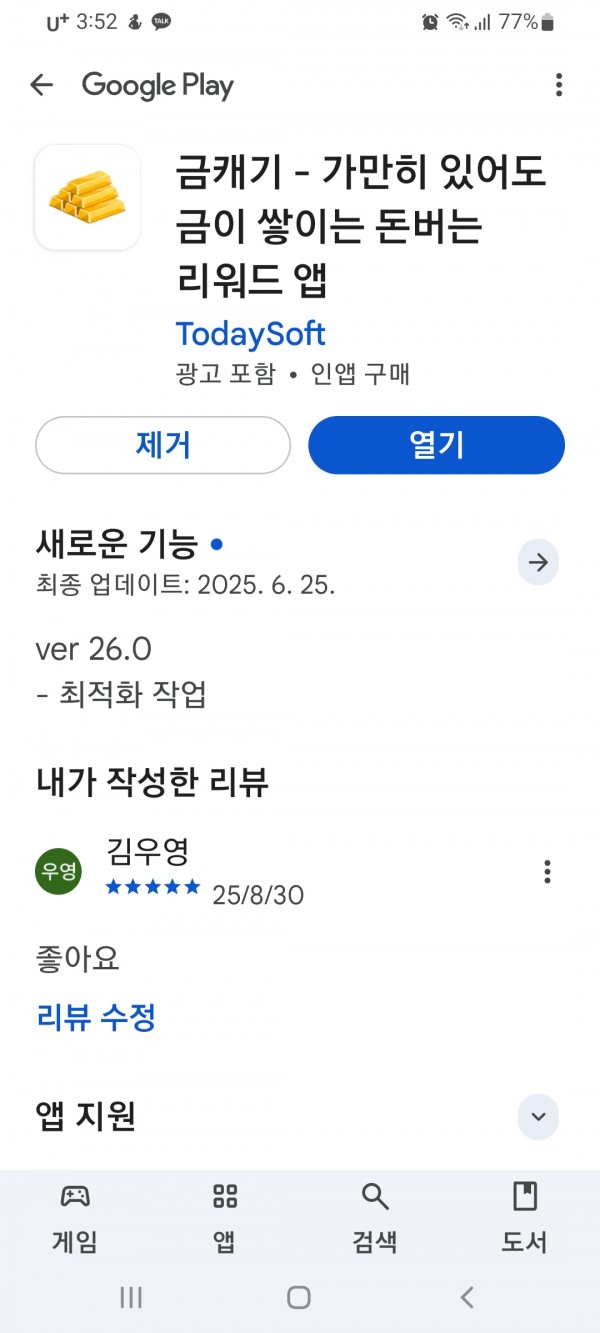Image resolution: width=600 pixels, height=1333 pixels.
Task: Open the 새로운 기능 details arrow
Action: tap(538, 563)
